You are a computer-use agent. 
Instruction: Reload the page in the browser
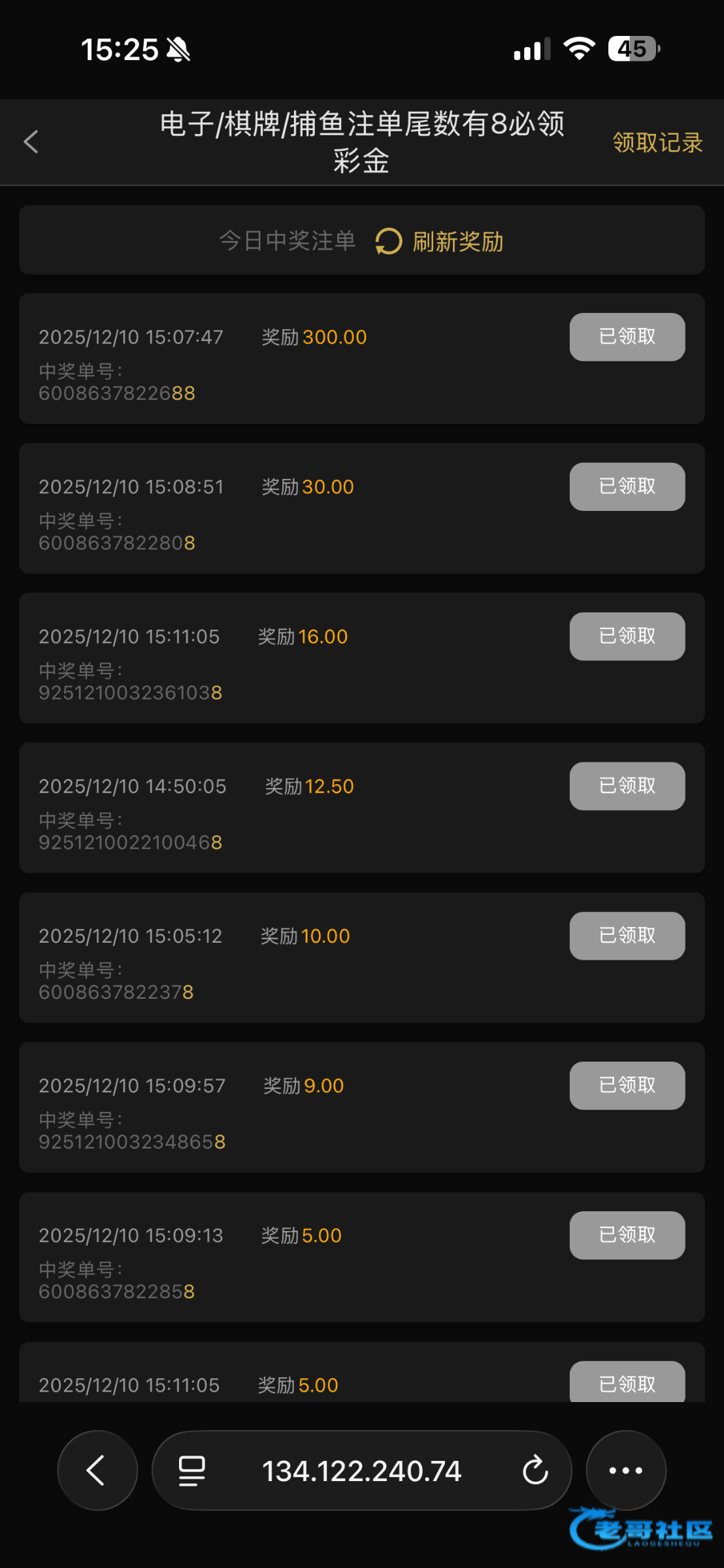tap(535, 1471)
